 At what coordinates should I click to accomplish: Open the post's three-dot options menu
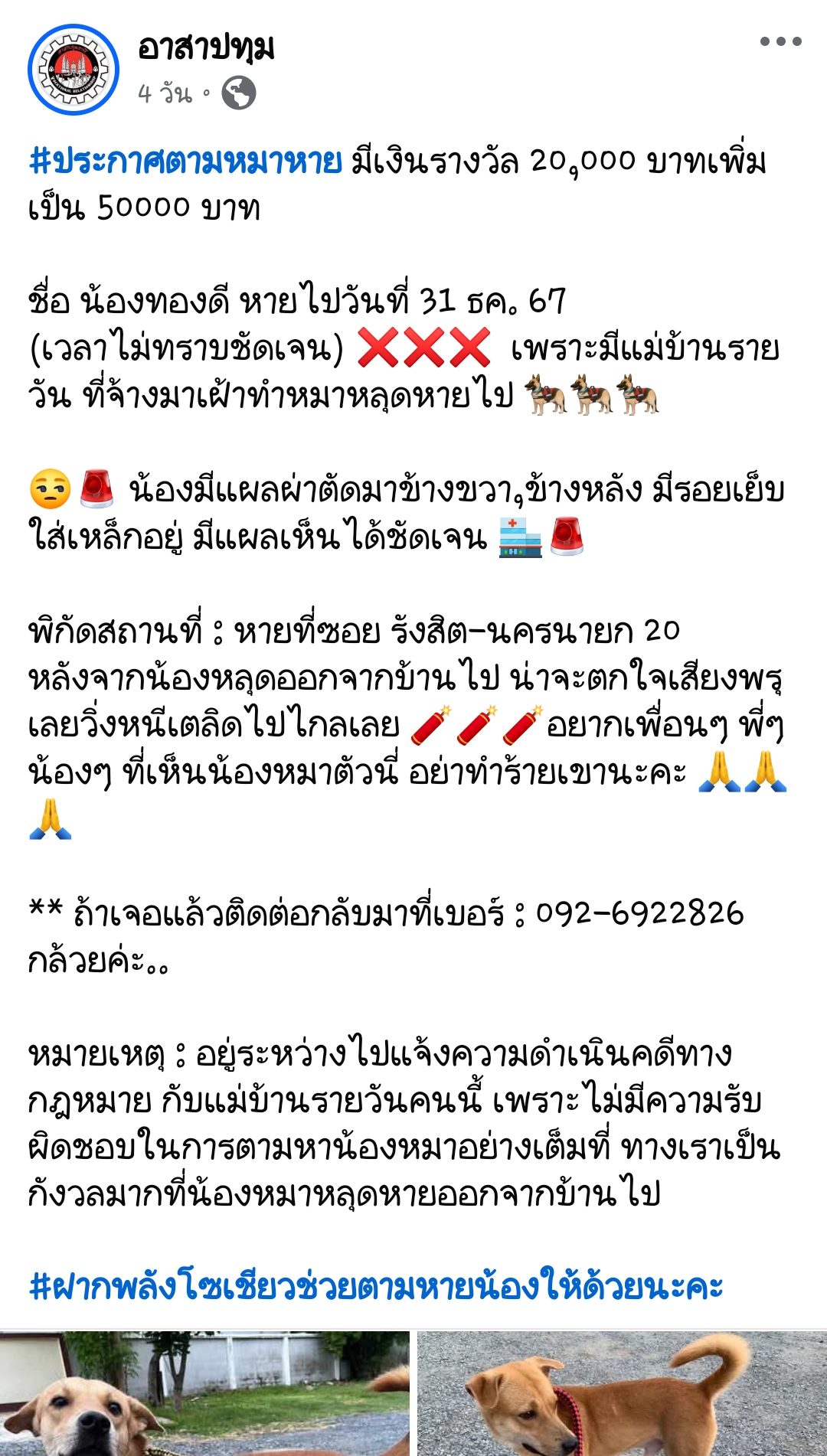click(x=780, y=42)
